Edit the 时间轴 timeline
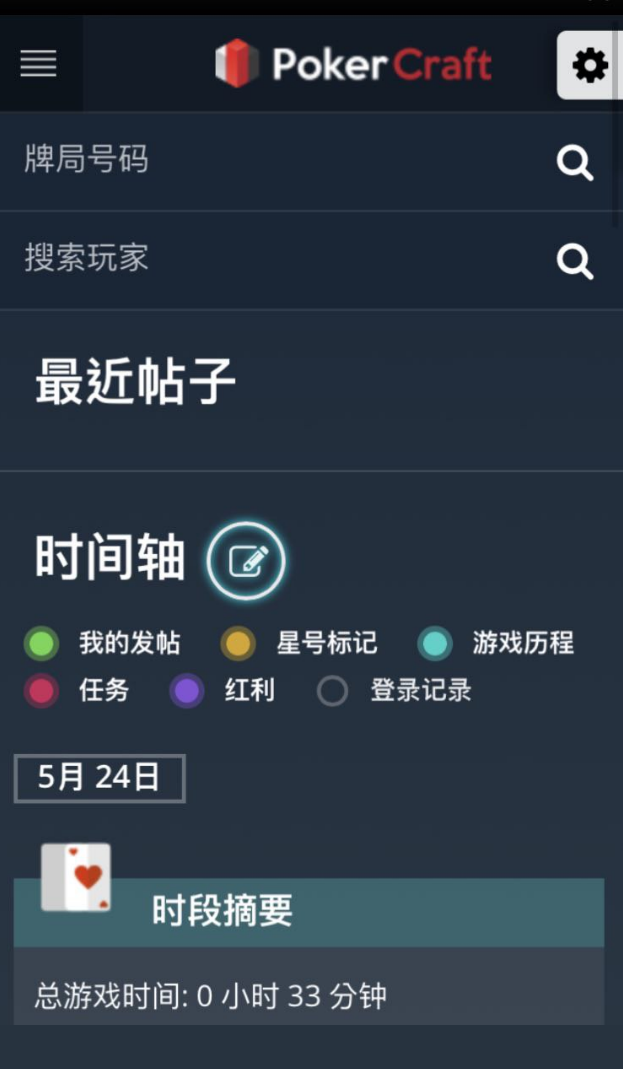Screen dimensions: 623x1069 (x=246, y=561)
